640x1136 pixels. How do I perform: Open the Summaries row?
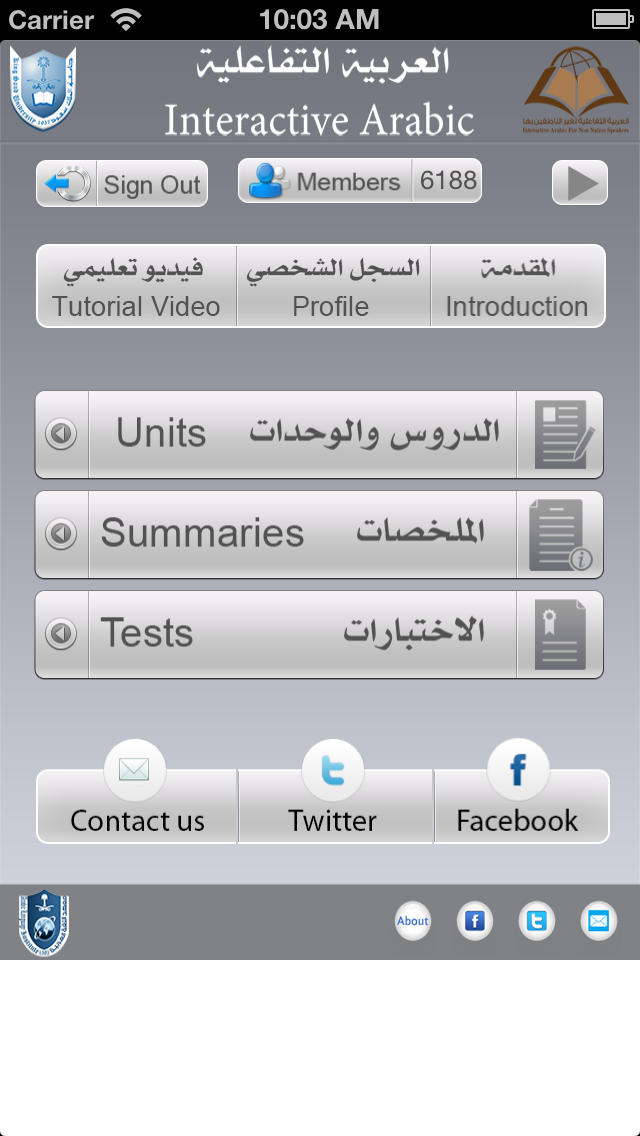point(319,535)
